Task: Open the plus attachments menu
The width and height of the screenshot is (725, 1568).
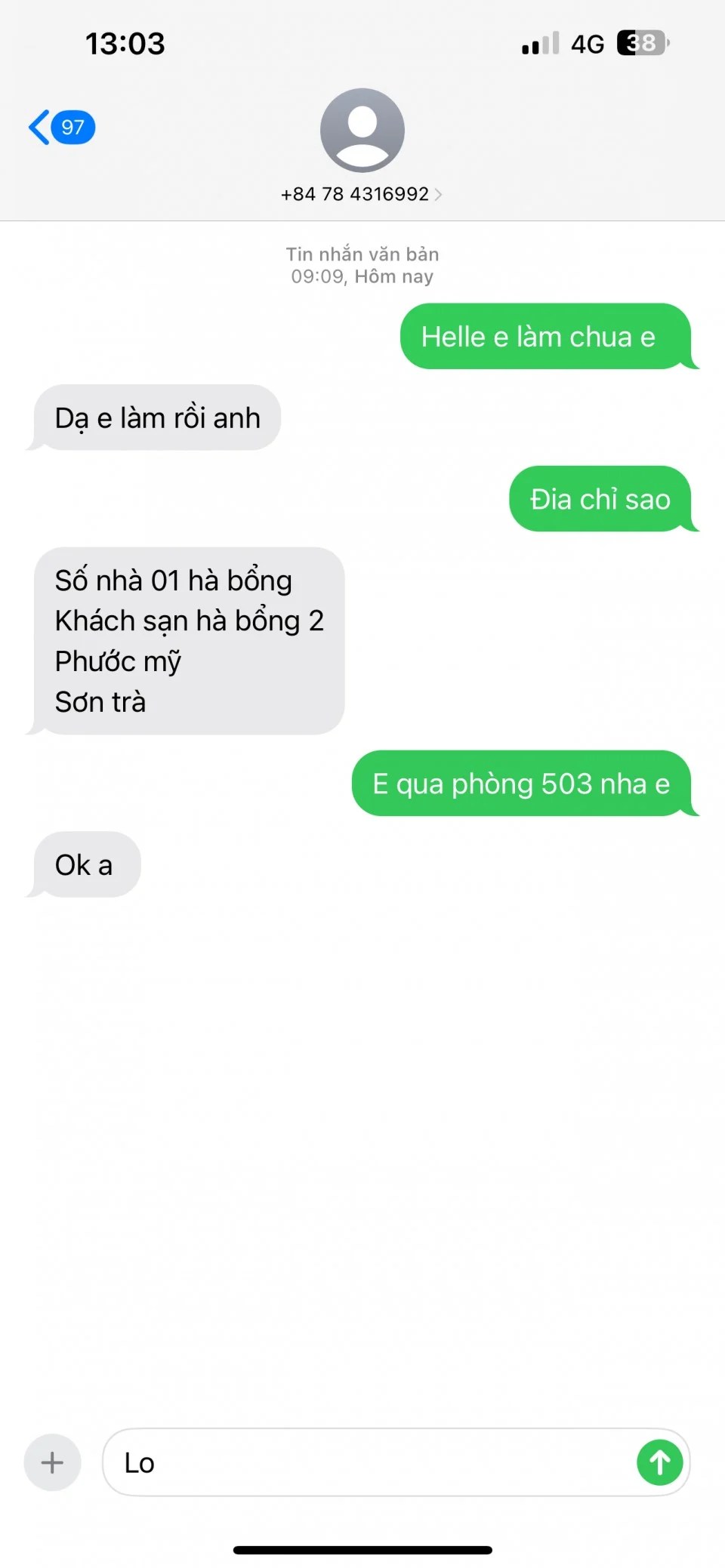Action: (x=52, y=1462)
